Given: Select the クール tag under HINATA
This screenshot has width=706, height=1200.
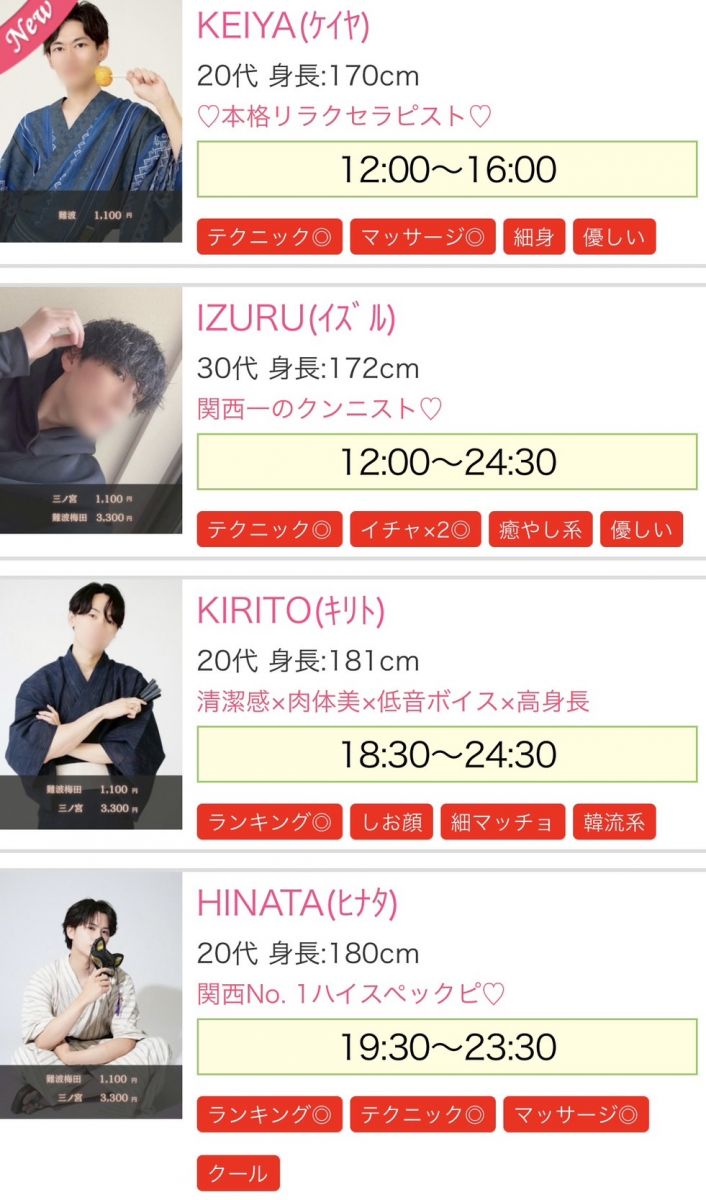Looking at the screenshot, I should [238, 1173].
